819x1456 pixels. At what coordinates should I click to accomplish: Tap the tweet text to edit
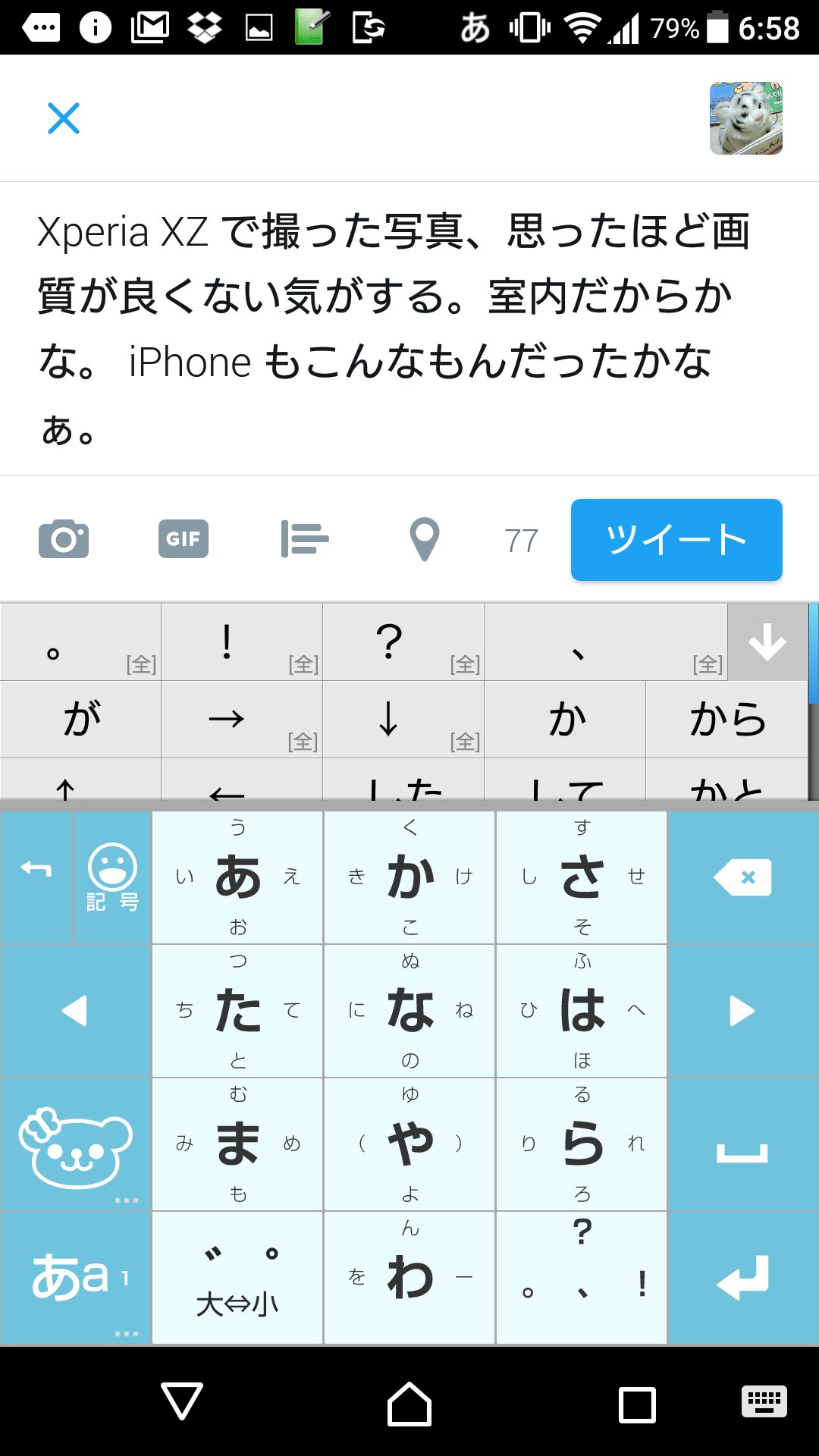click(x=394, y=328)
